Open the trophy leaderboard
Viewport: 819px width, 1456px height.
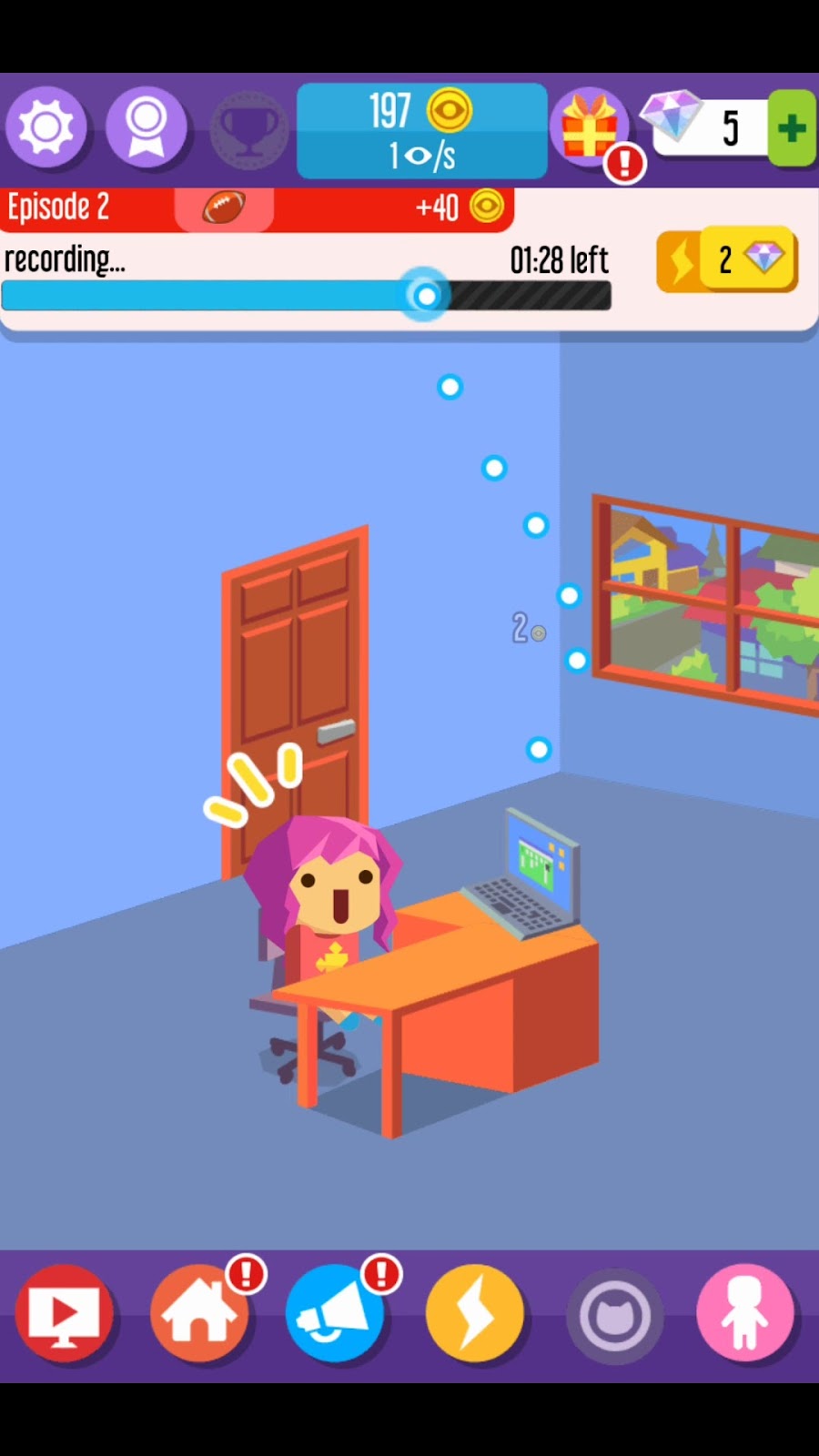(x=249, y=129)
